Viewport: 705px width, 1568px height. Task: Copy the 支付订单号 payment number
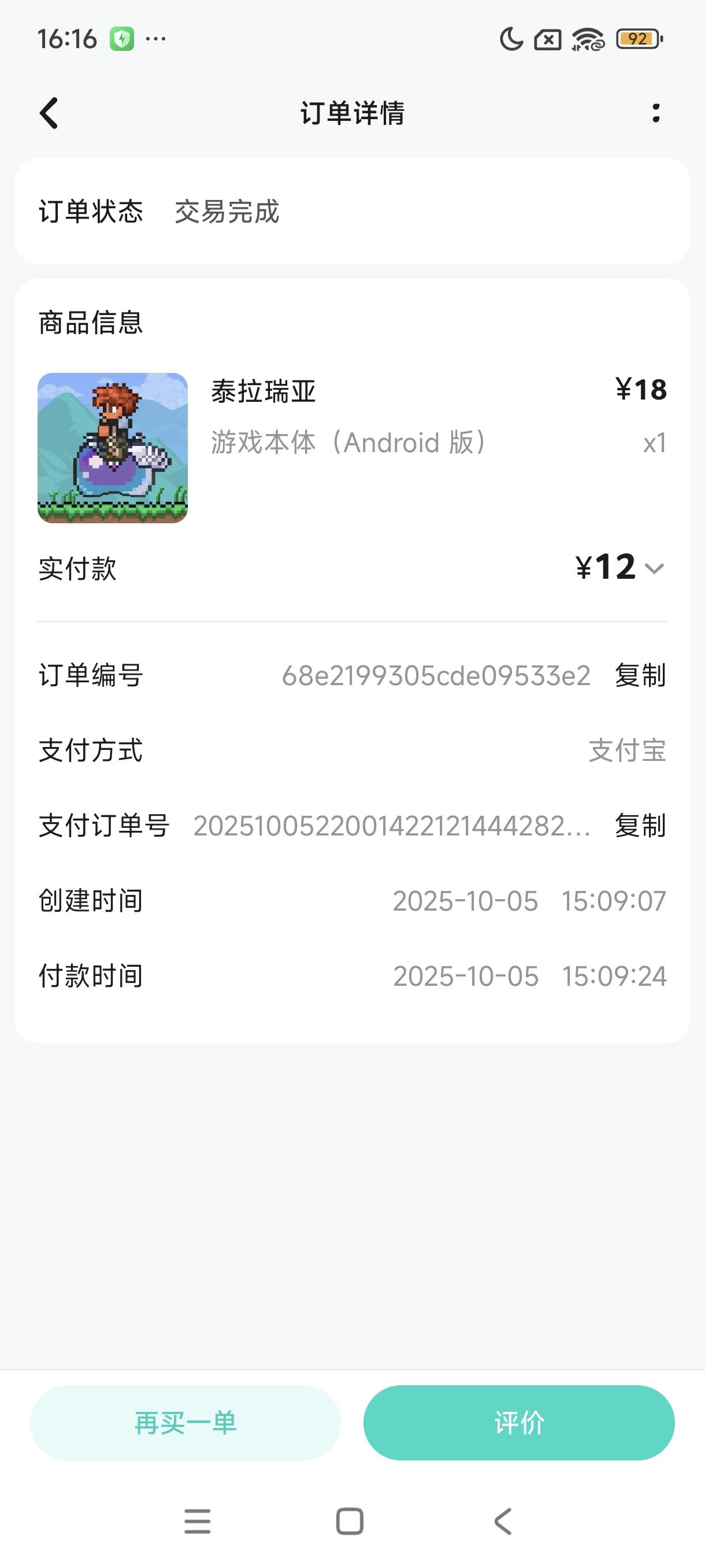(x=640, y=826)
